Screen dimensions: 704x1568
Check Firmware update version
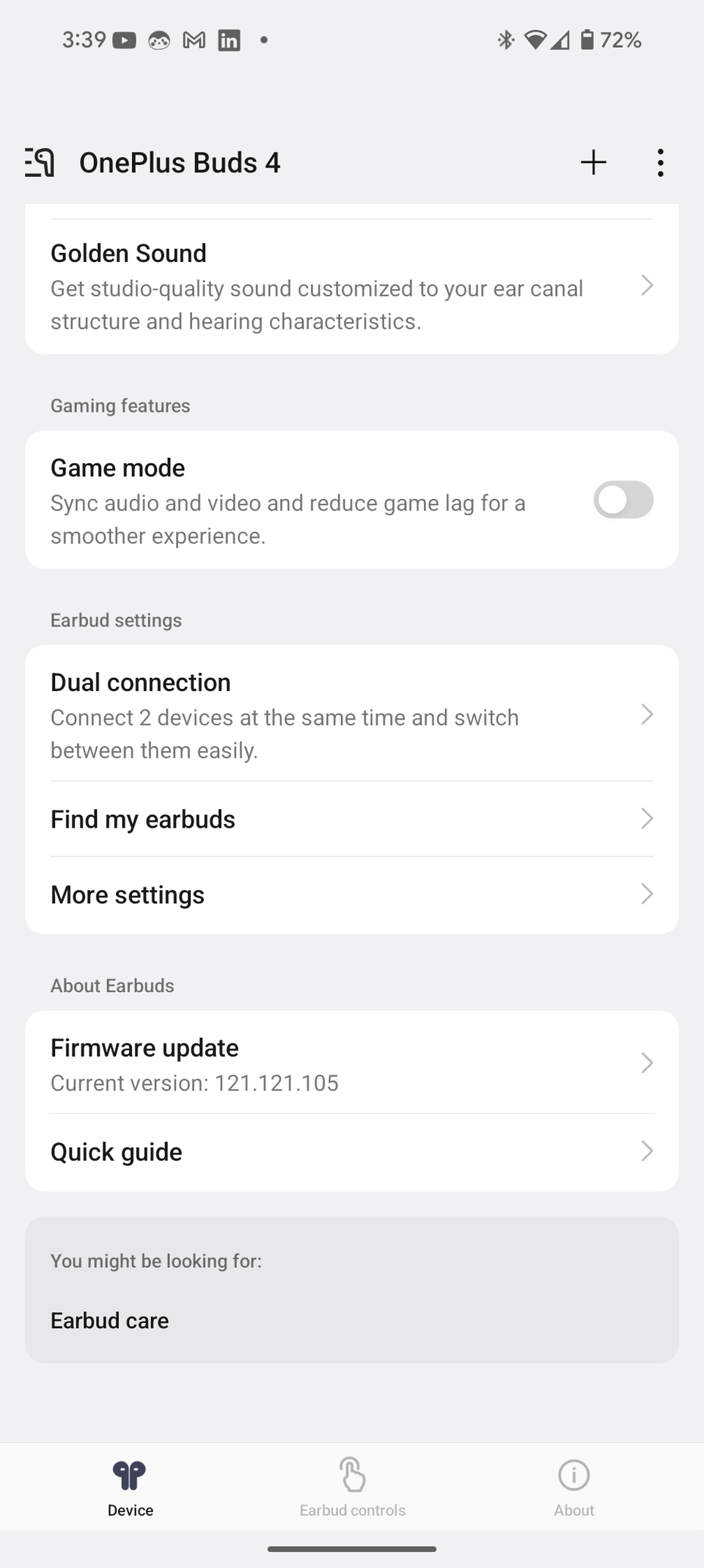[x=351, y=1064]
